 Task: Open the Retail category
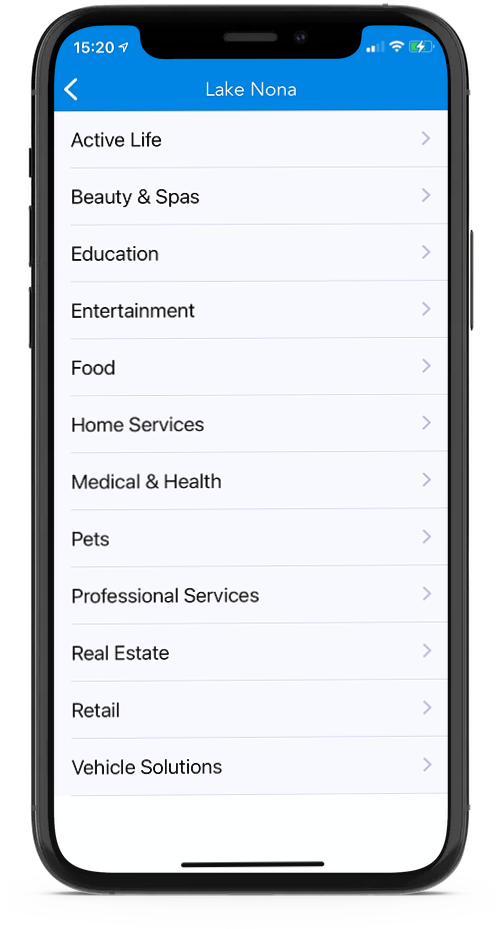[251, 709]
